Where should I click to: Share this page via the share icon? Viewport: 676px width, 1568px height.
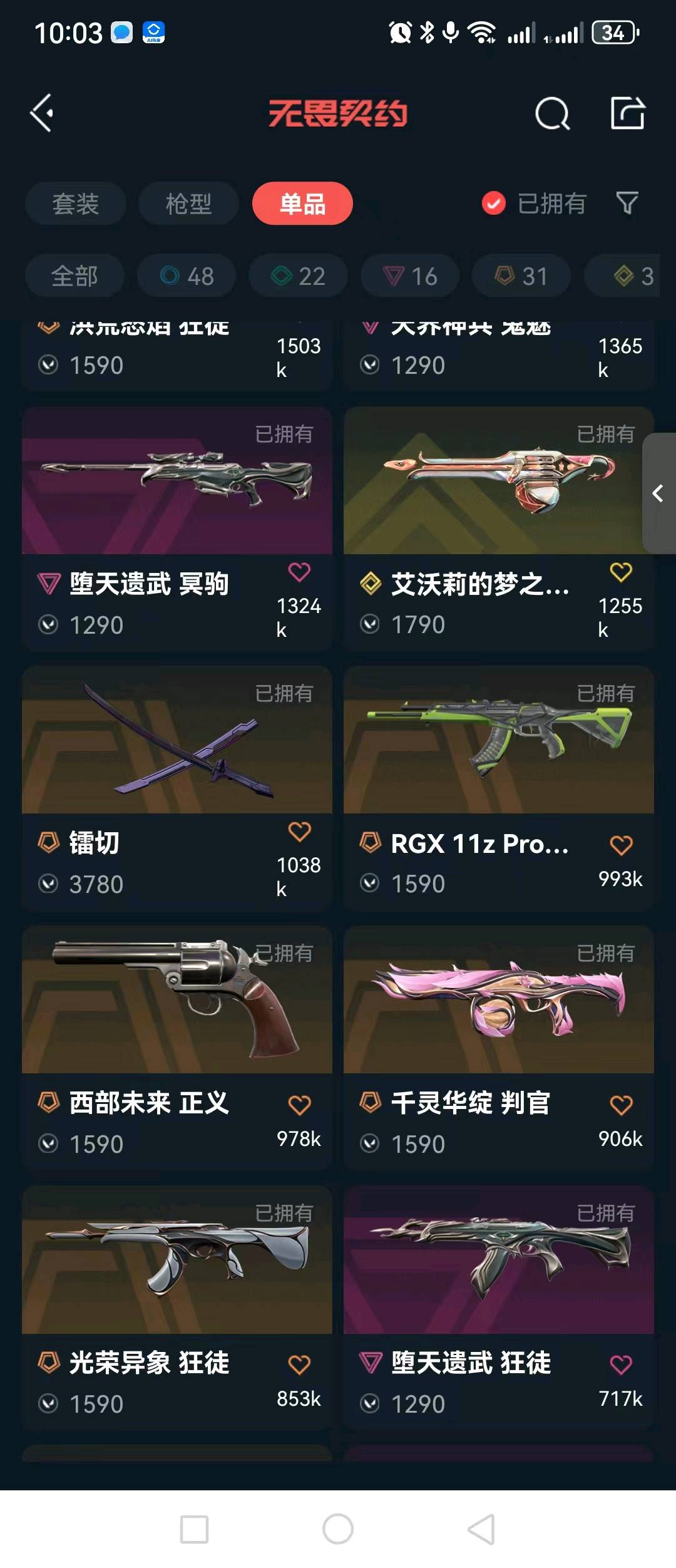[x=627, y=113]
